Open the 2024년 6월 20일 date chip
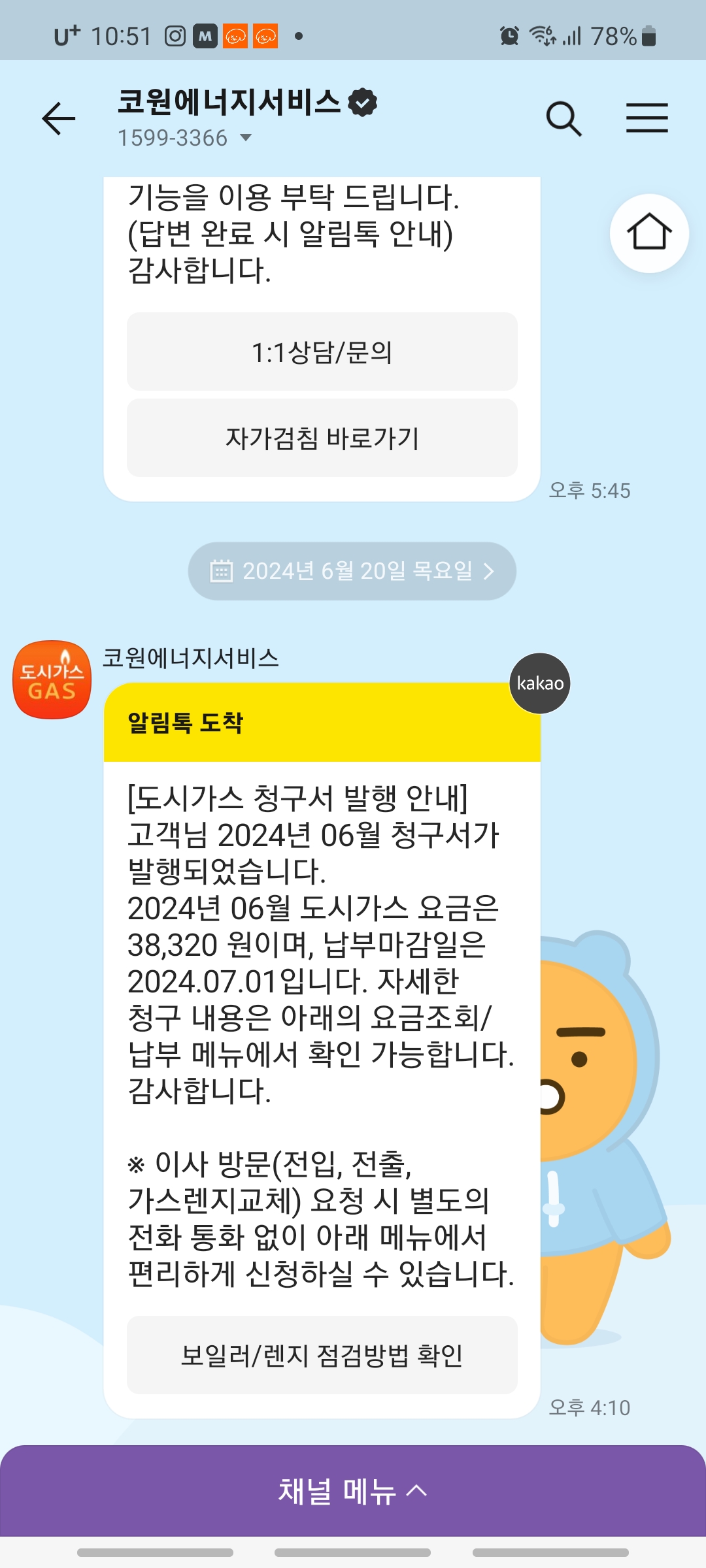Screen dimensions: 706x1568 (x=352, y=571)
